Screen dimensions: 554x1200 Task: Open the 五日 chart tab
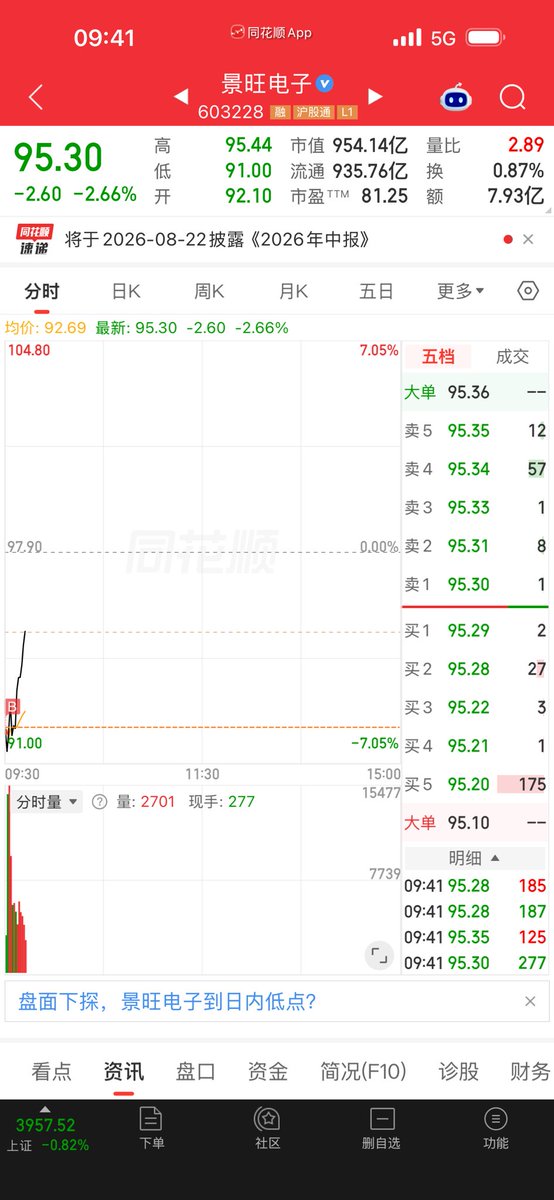coord(376,291)
